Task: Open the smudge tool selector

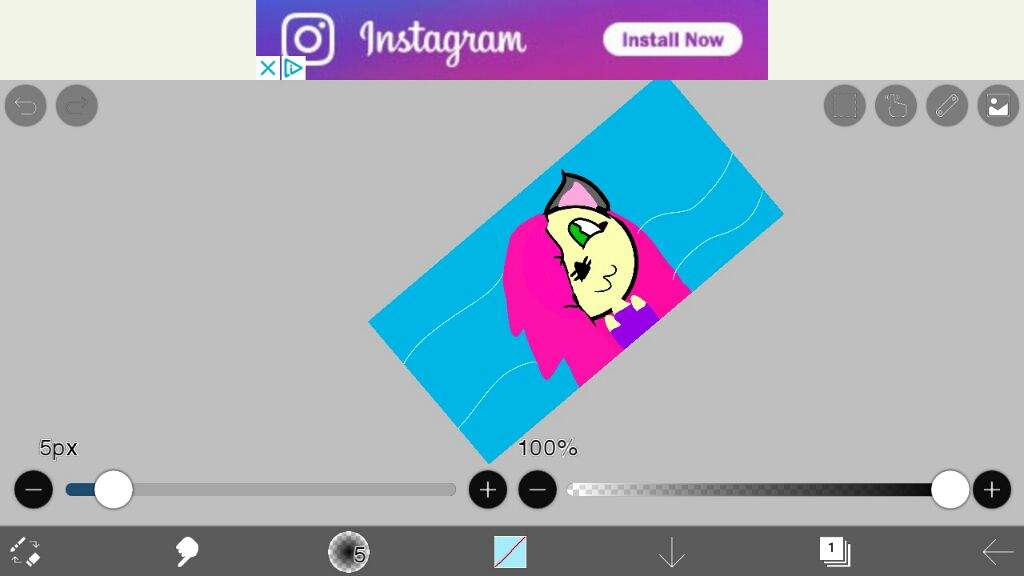Action: point(186,551)
